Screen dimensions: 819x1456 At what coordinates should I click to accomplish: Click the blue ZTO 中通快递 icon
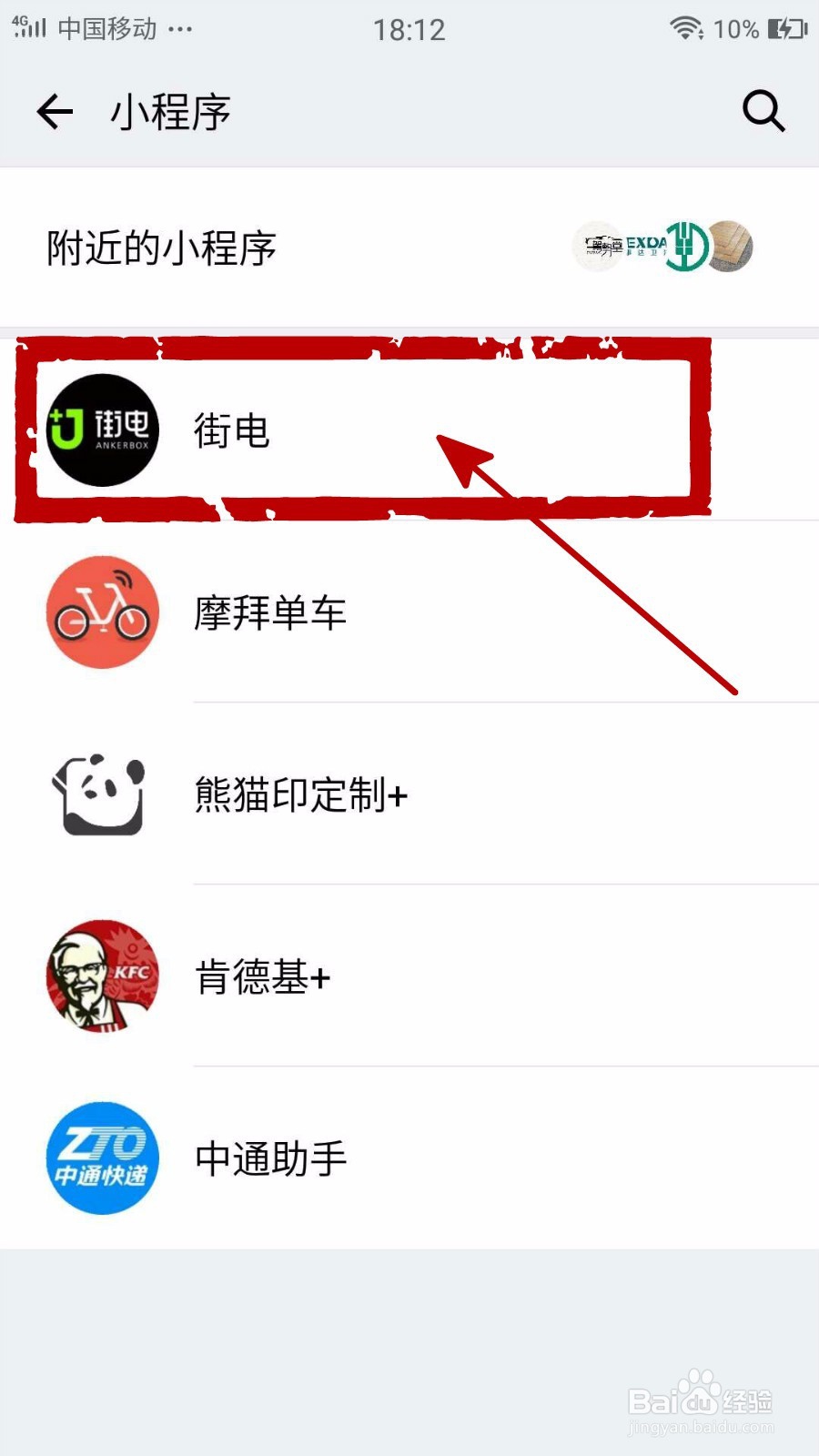[102, 1158]
